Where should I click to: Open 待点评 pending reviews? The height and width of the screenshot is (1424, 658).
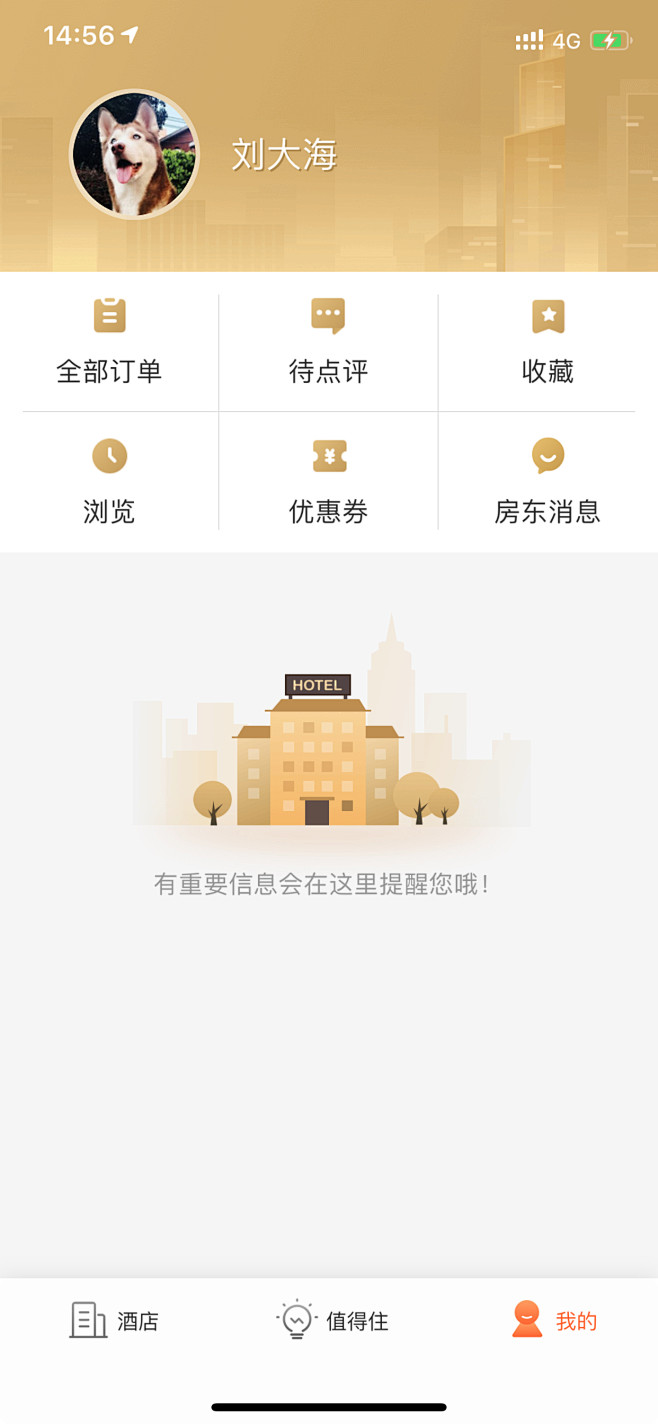pyautogui.click(x=328, y=342)
